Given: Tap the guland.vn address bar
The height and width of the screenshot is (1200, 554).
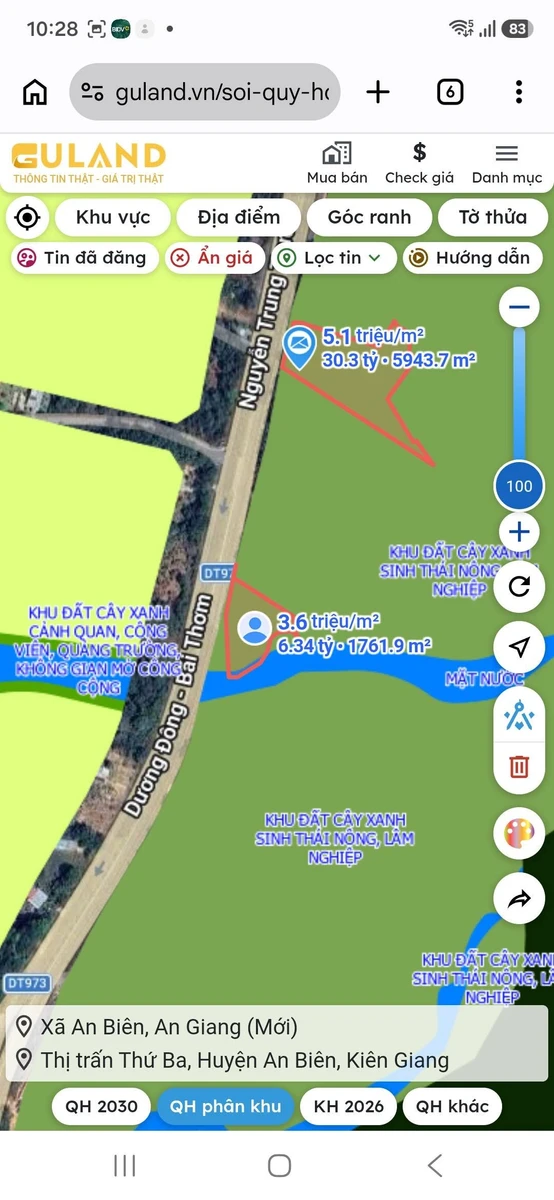Looking at the screenshot, I should (x=205, y=93).
